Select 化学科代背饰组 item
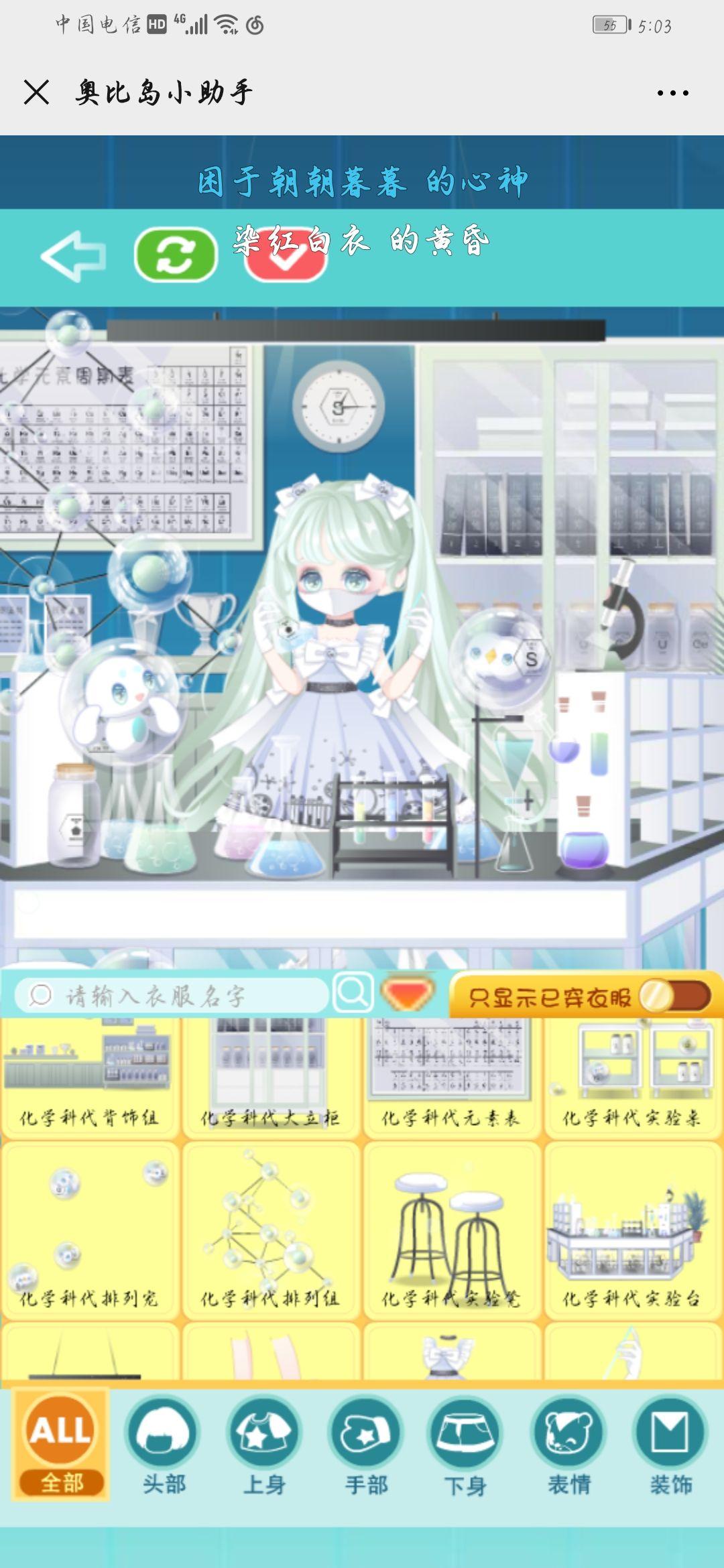The width and height of the screenshot is (724, 1568). click(90, 1079)
